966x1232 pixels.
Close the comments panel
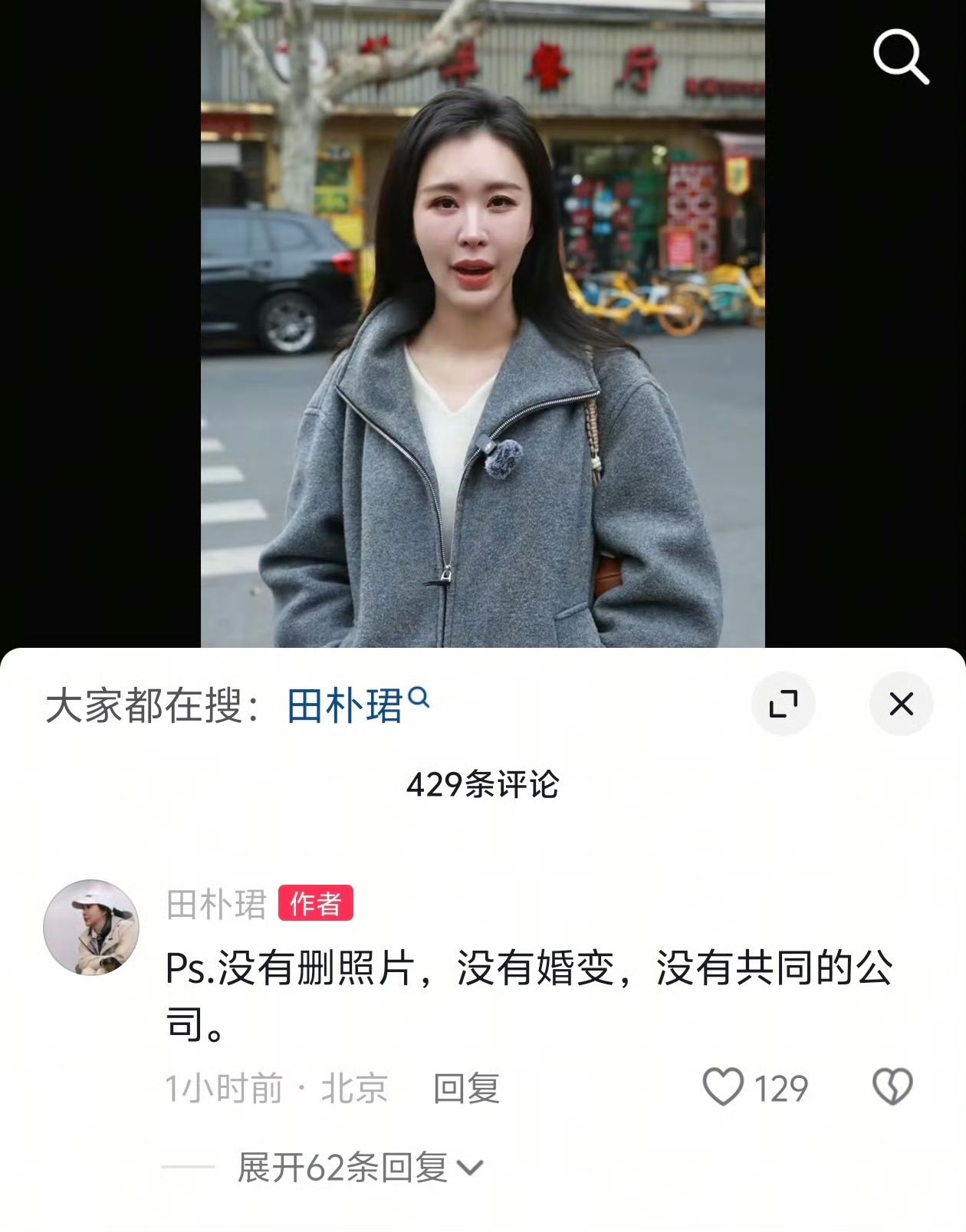[901, 704]
